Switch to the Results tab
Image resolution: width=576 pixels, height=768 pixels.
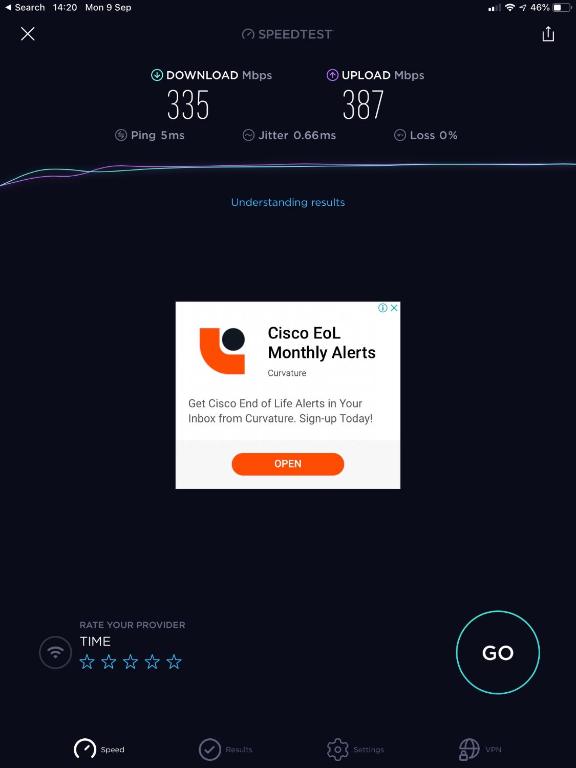pyautogui.click(x=225, y=749)
